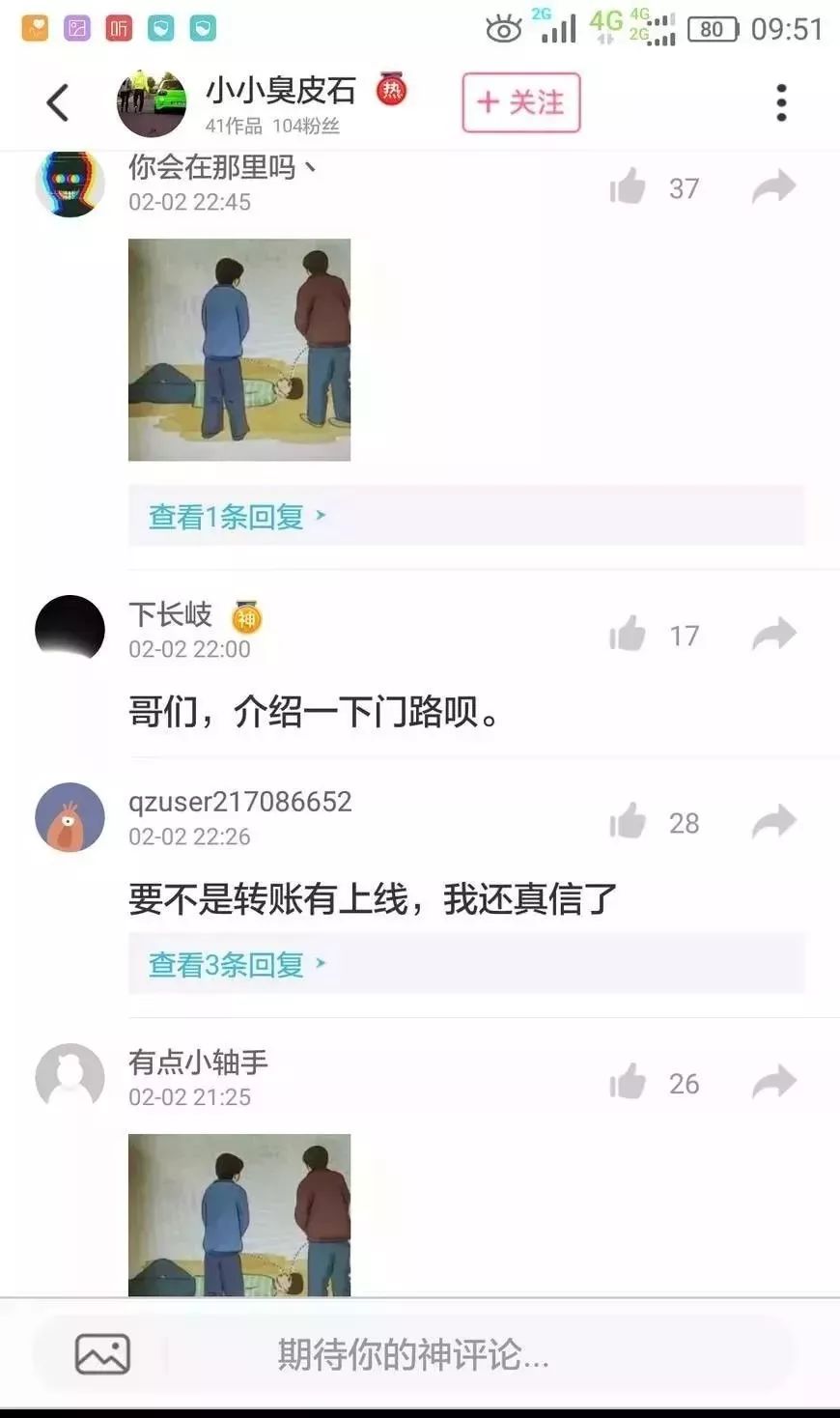Screen dimensions: 840x1418
Task: Open the image in the 你会在那里吗 comment
Action: click(x=239, y=350)
